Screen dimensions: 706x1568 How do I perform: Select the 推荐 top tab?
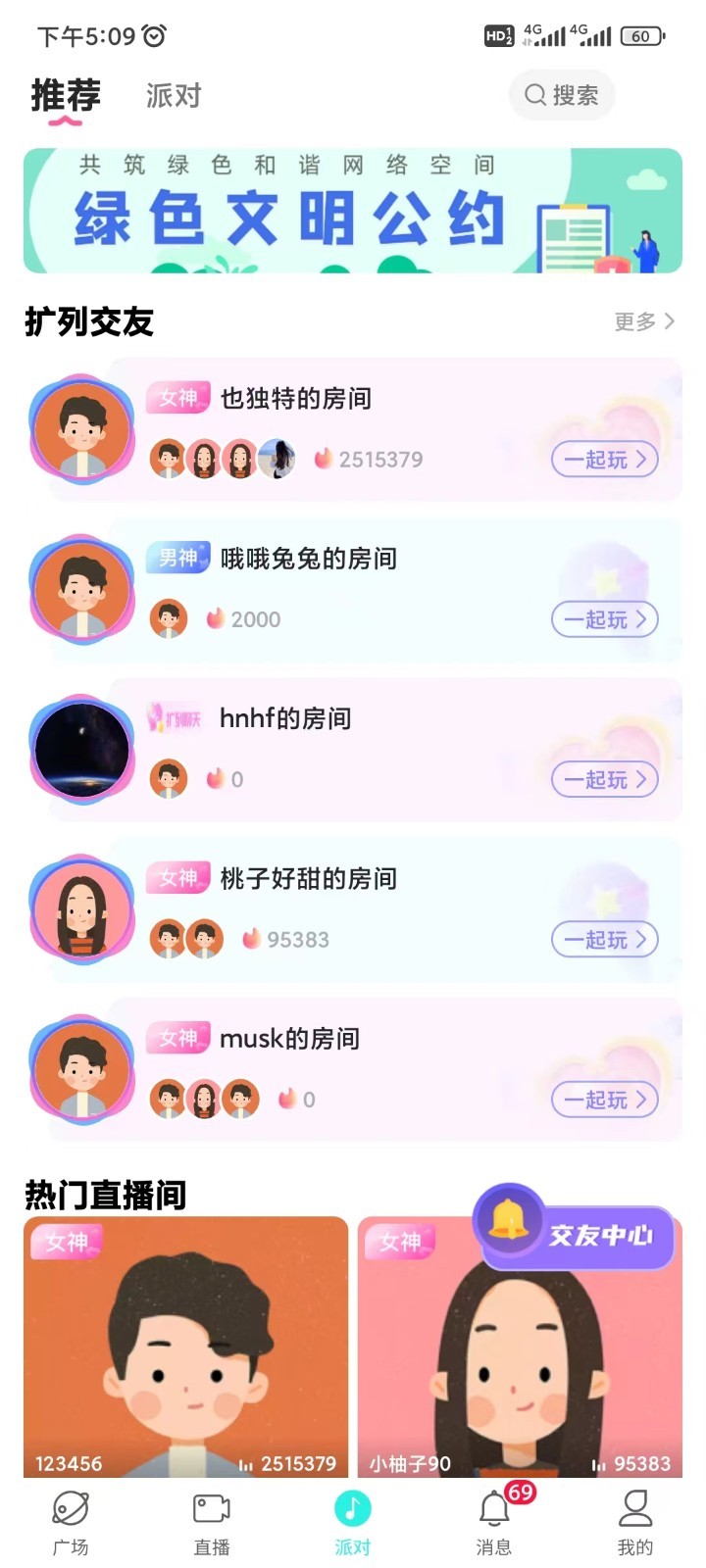(x=66, y=96)
